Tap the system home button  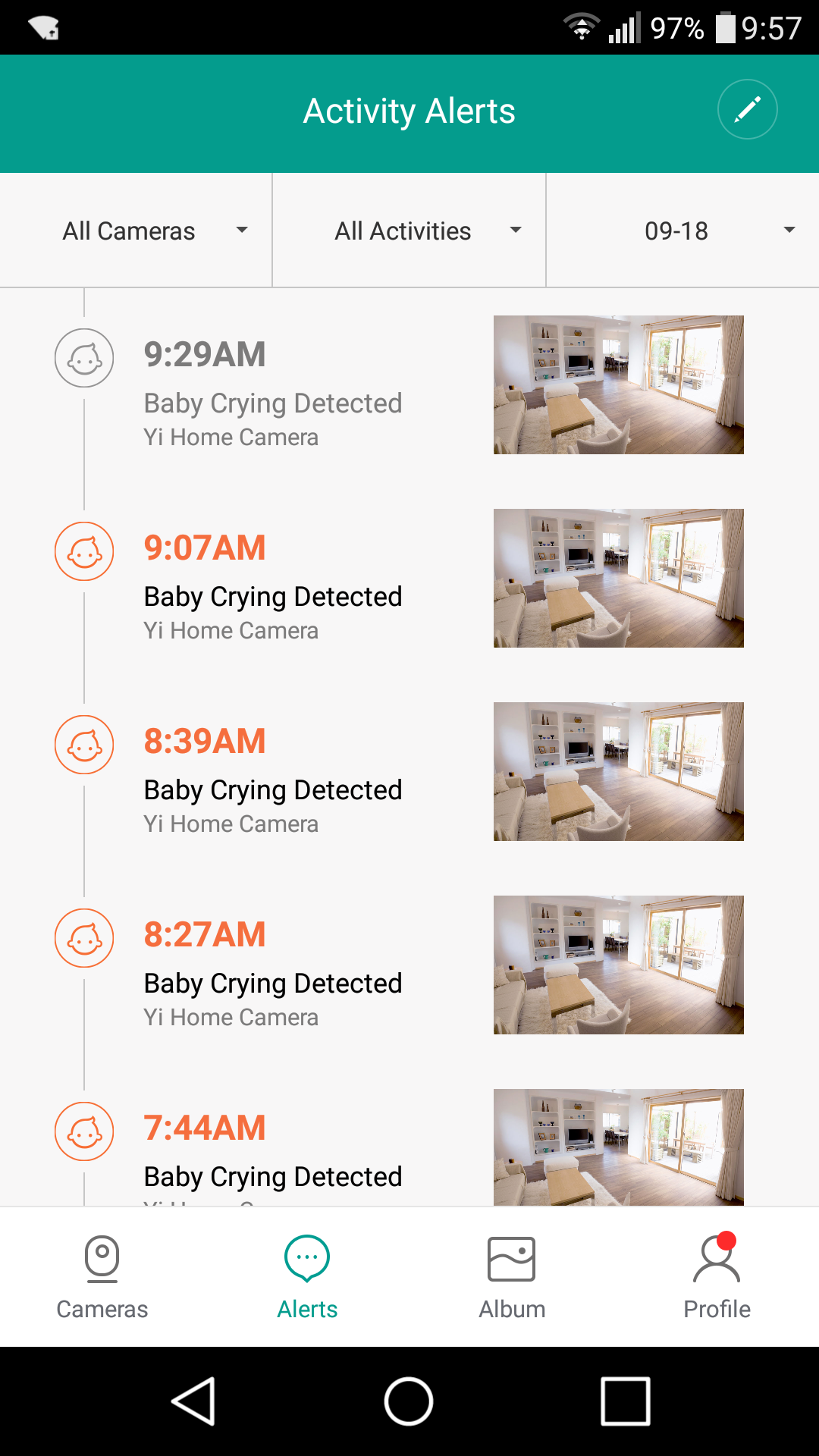(409, 1401)
